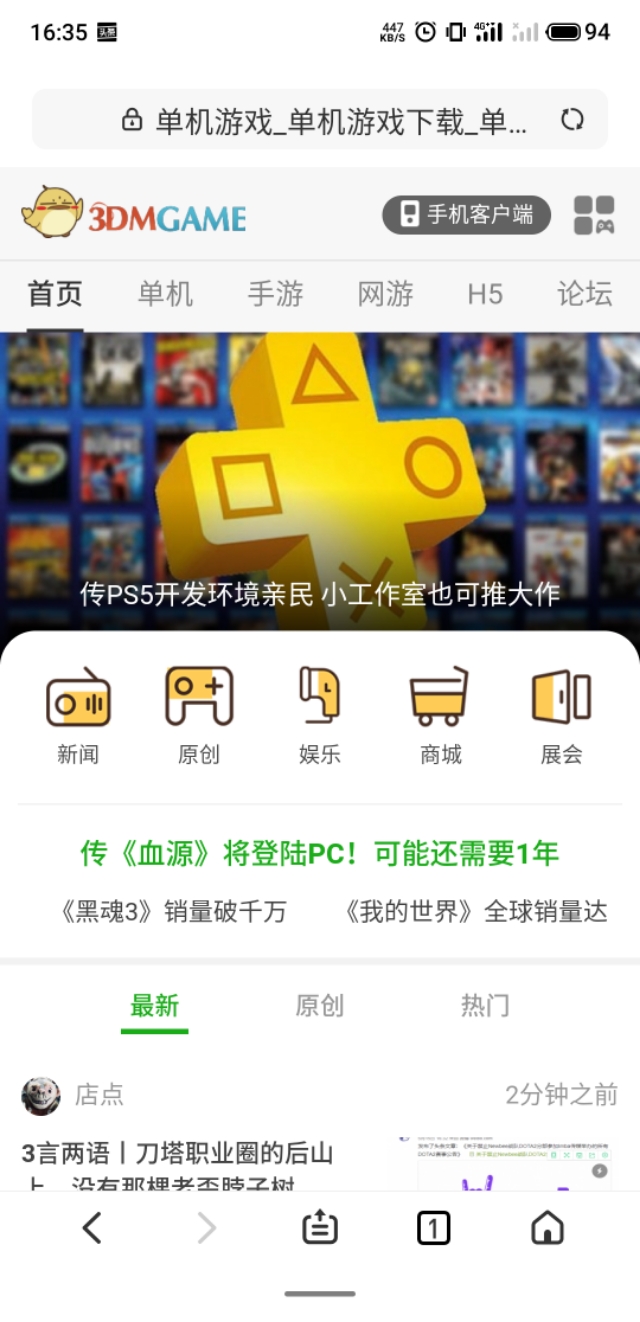The image size is (640, 1322).
Task: Open the browser tab switcher
Action: point(433,1228)
